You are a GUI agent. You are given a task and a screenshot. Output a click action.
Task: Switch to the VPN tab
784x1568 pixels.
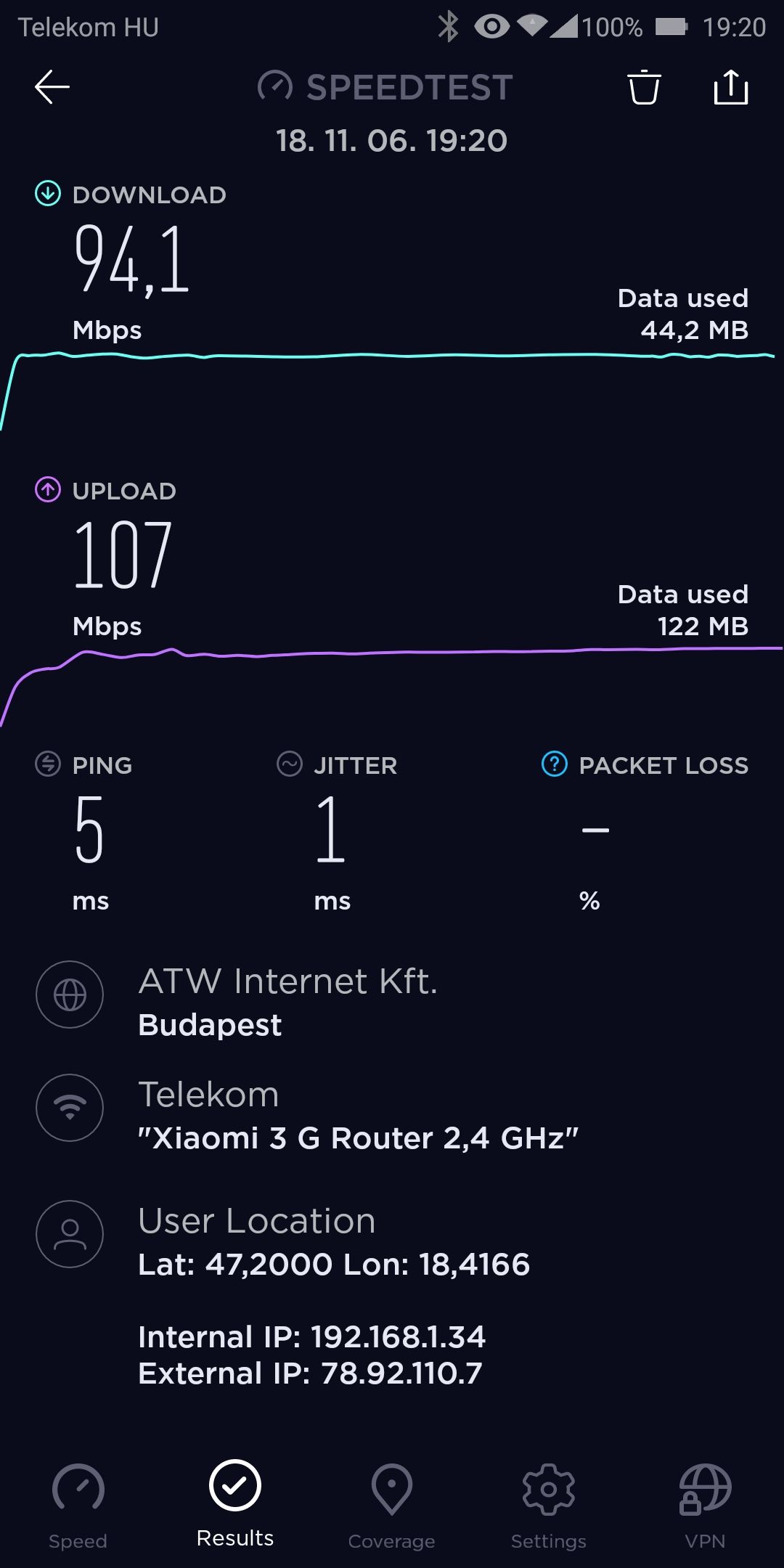tap(706, 1507)
